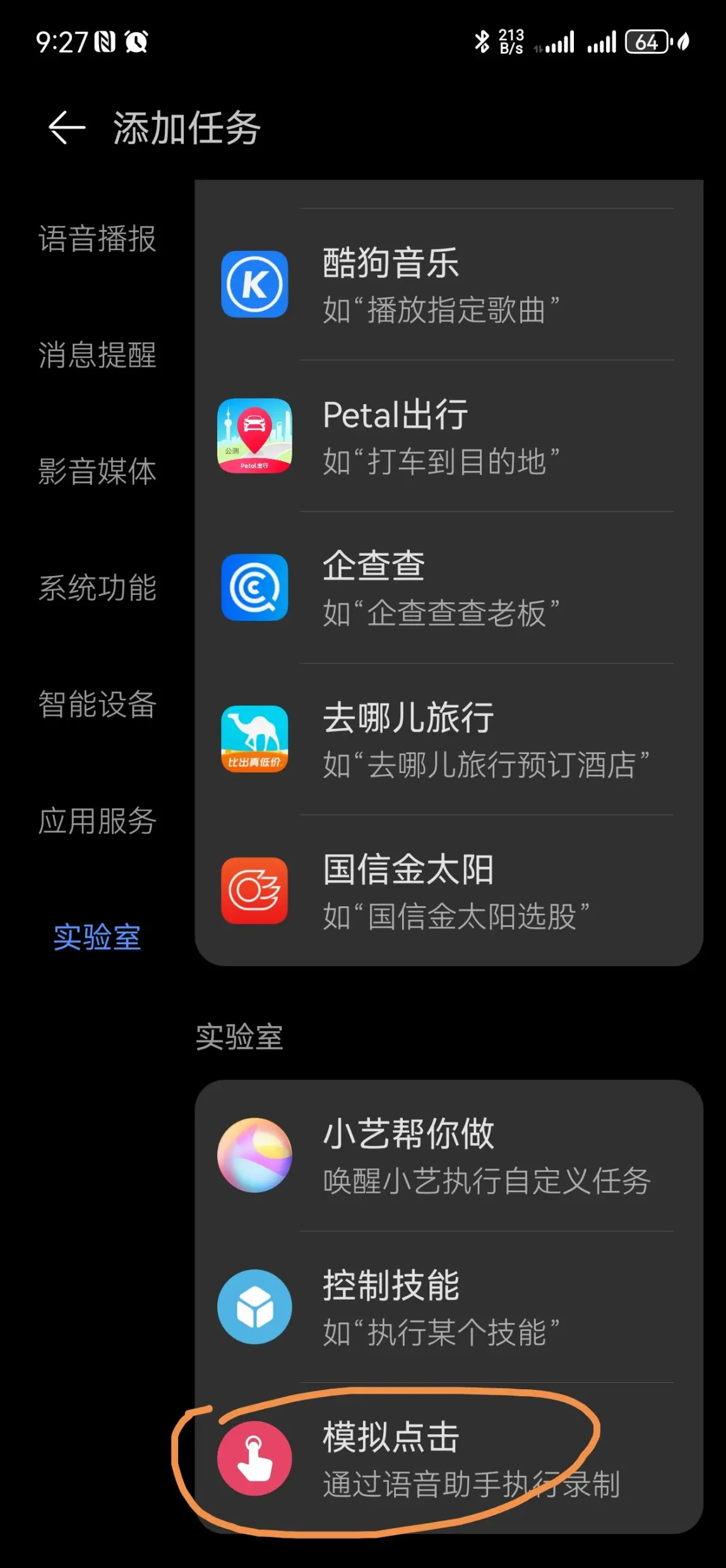Tap the 实验室 category in sidebar
The width and height of the screenshot is (726, 1568).
[x=97, y=938]
